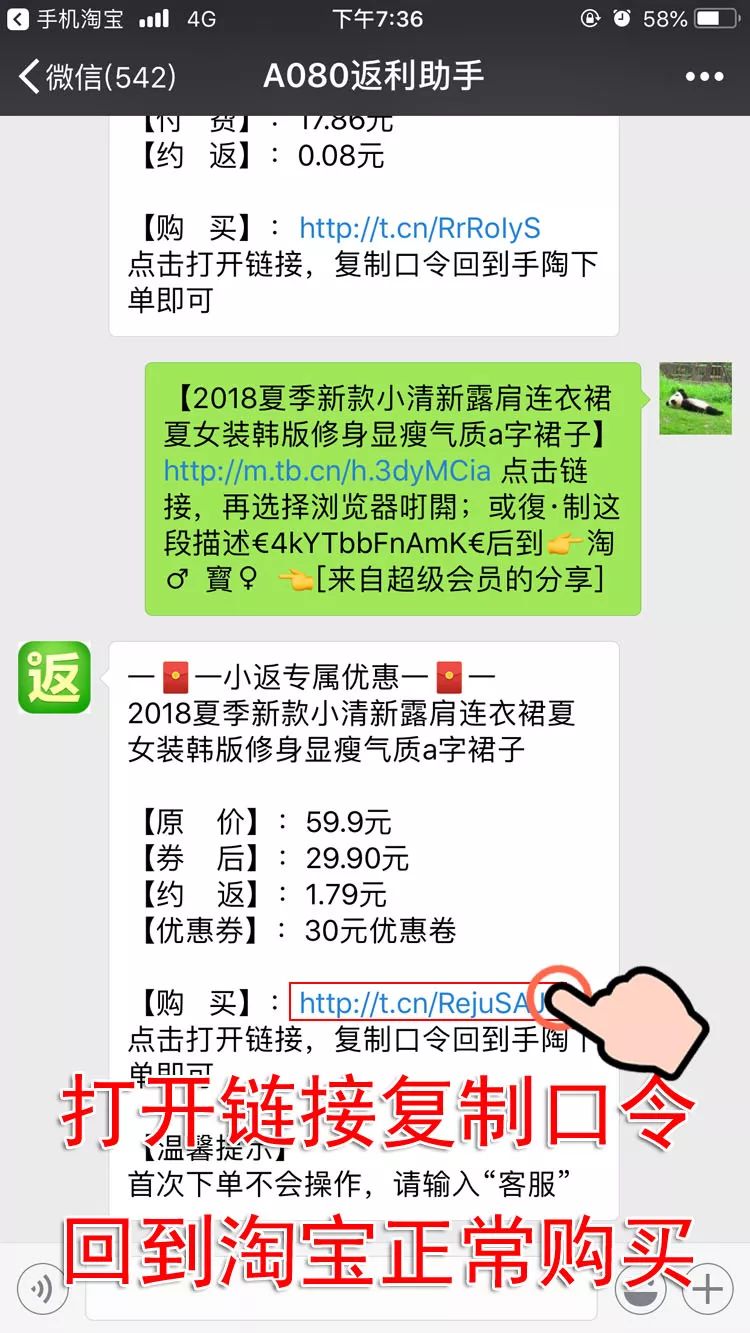Open the http://t.cn/RejuSAJ purchase link
750x1333 pixels.
point(422,1003)
